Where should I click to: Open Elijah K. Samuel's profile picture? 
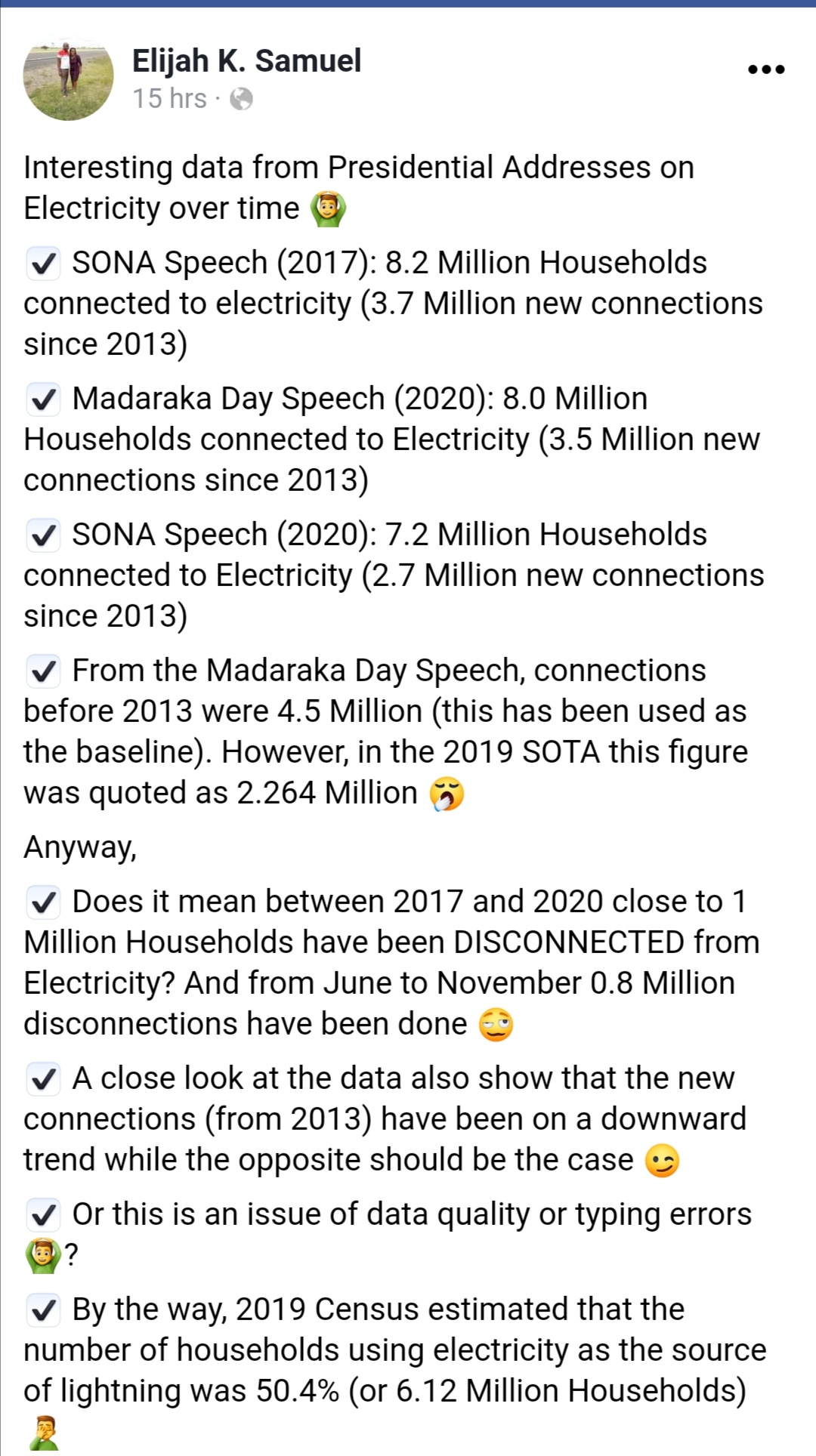pos(69,76)
